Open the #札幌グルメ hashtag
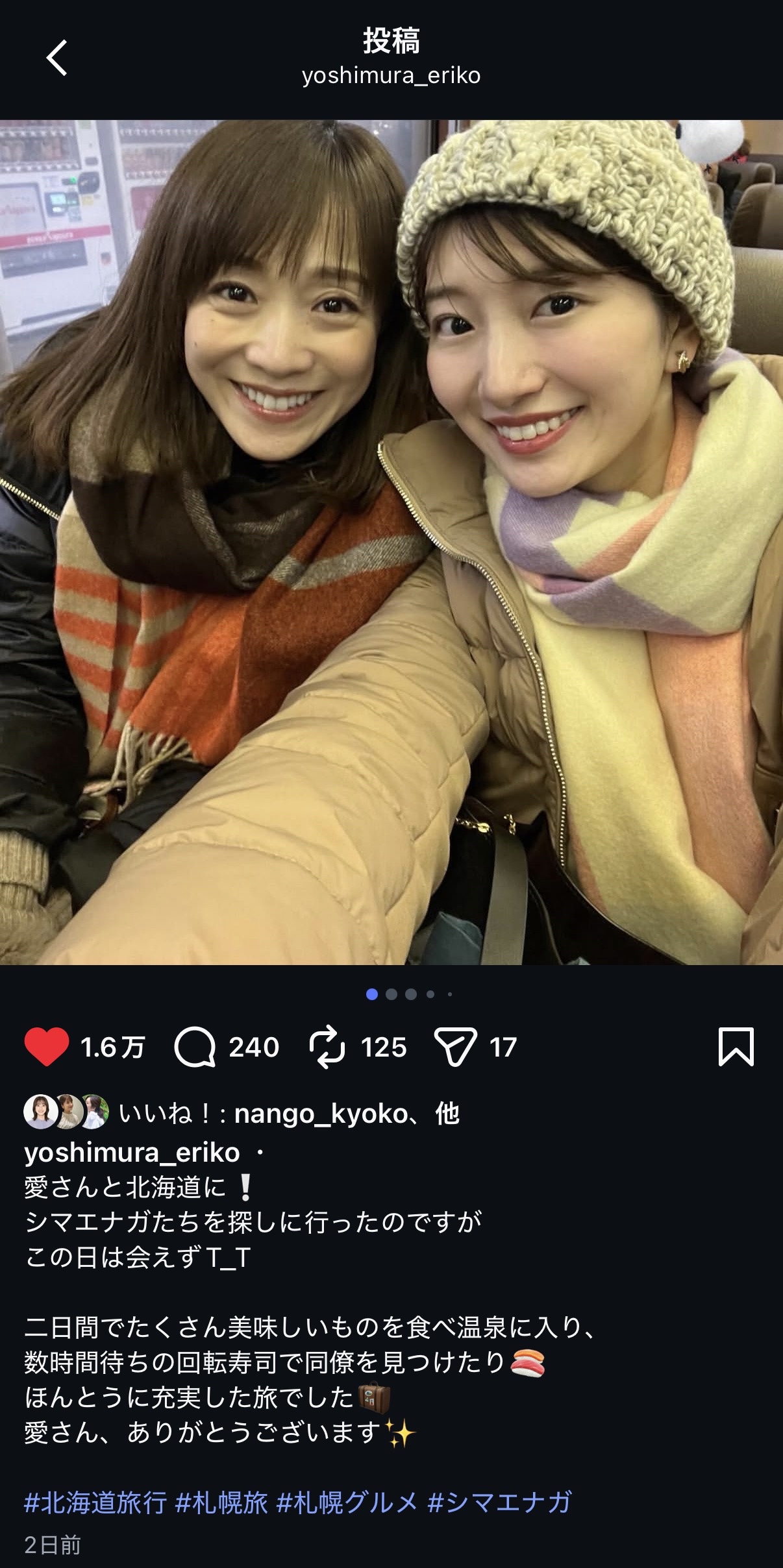This screenshot has height=1568, width=783. 347,1502
